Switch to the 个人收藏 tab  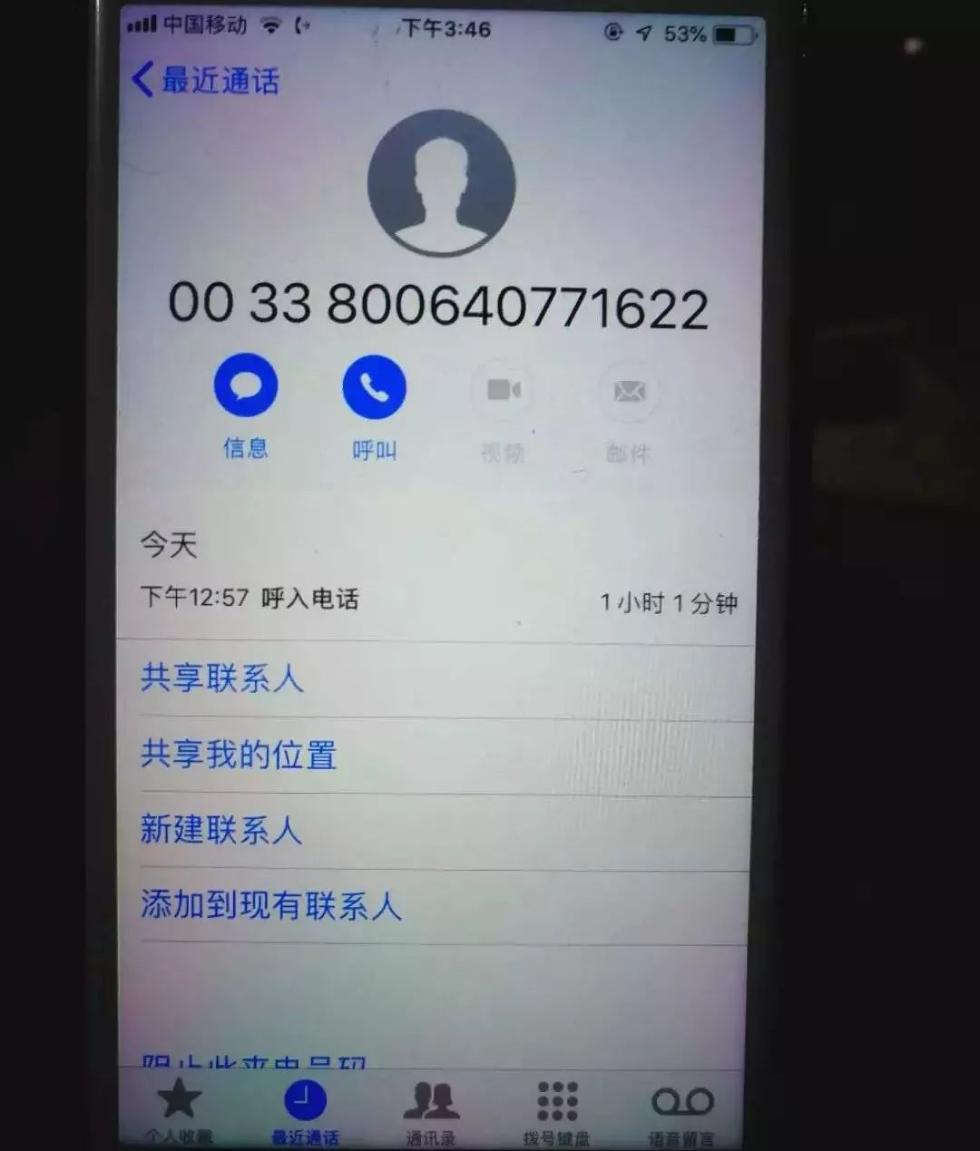point(179,1108)
